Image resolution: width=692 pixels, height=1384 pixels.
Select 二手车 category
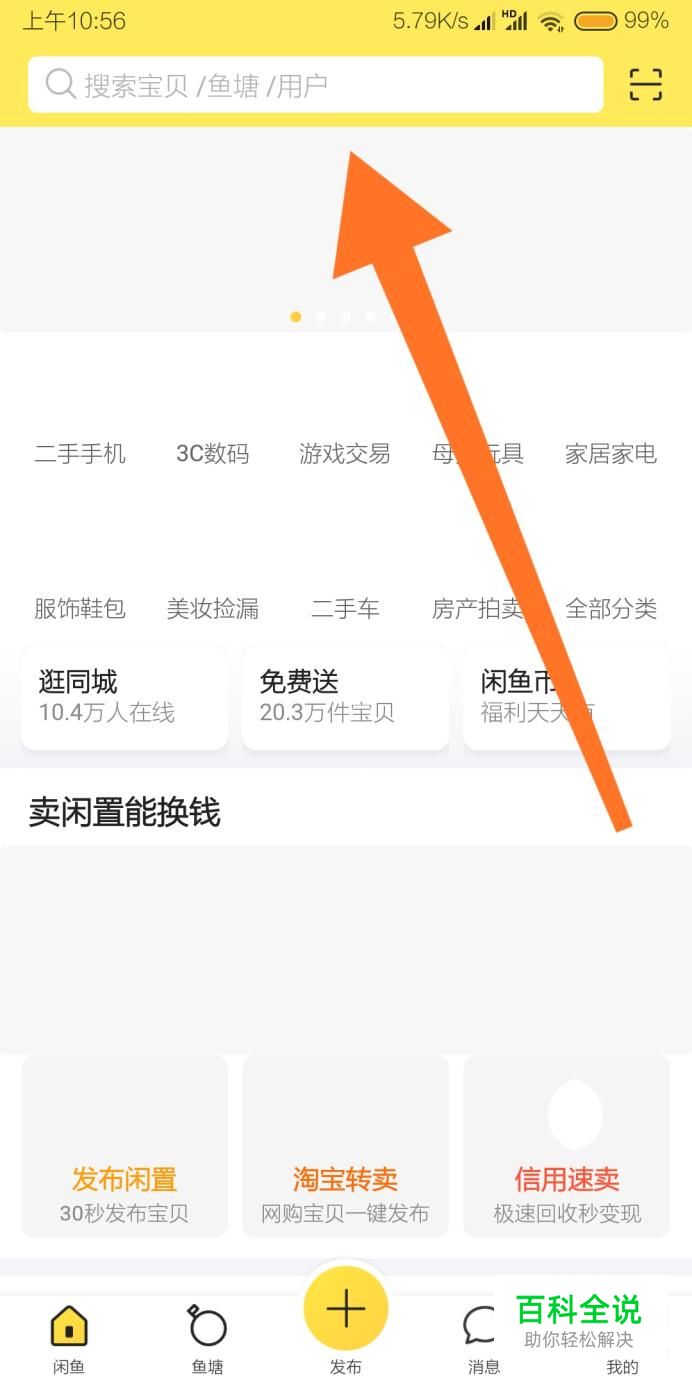(x=344, y=608)
